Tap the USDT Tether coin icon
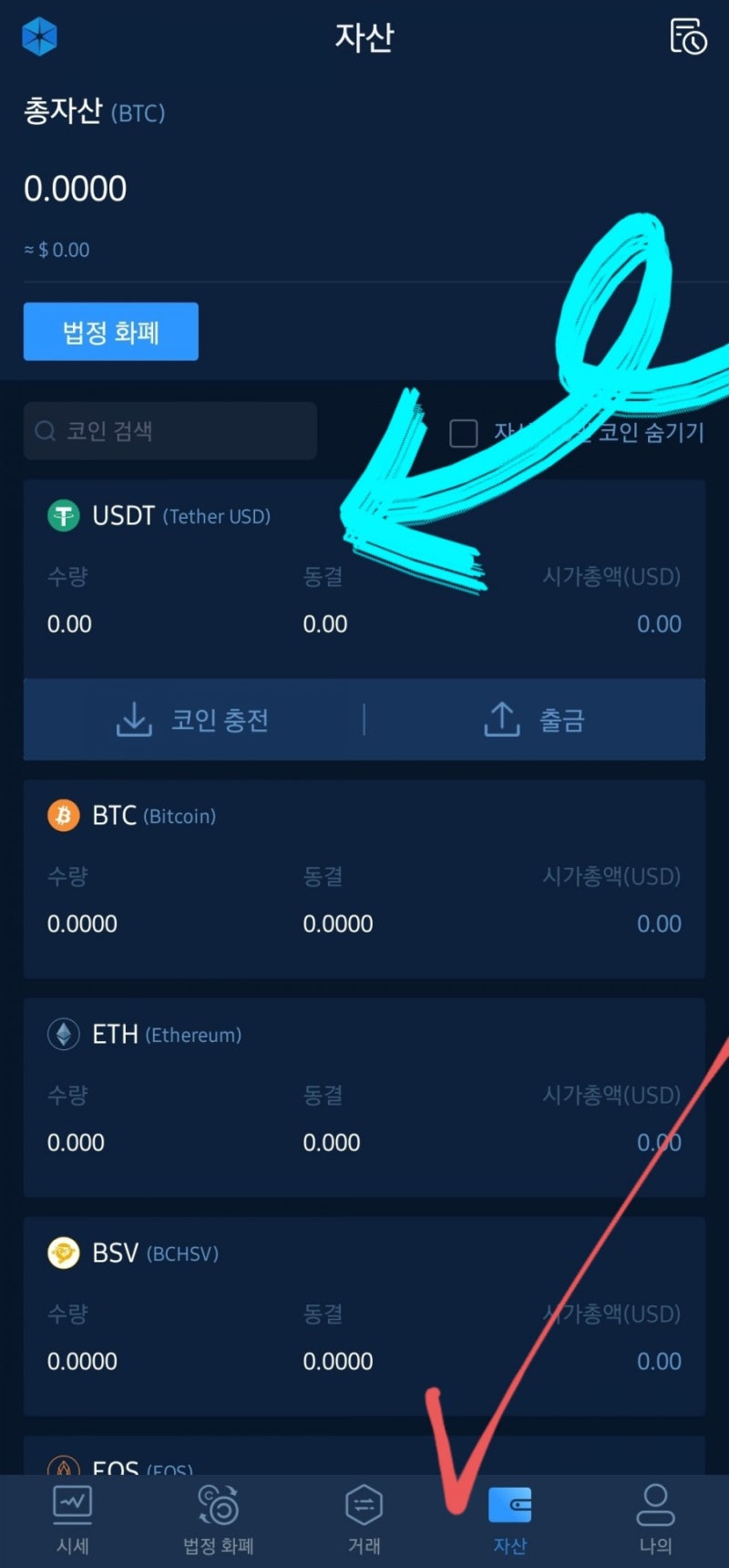 [64, 516]
